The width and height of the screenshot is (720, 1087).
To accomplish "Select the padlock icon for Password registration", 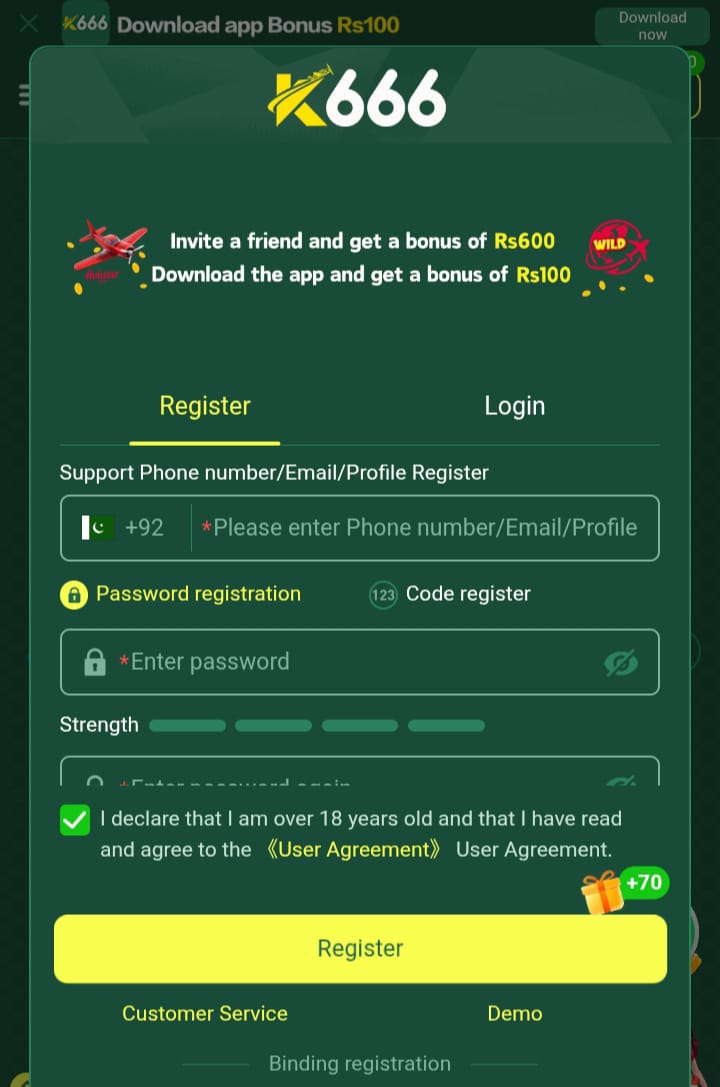I will tap(74, 594).
